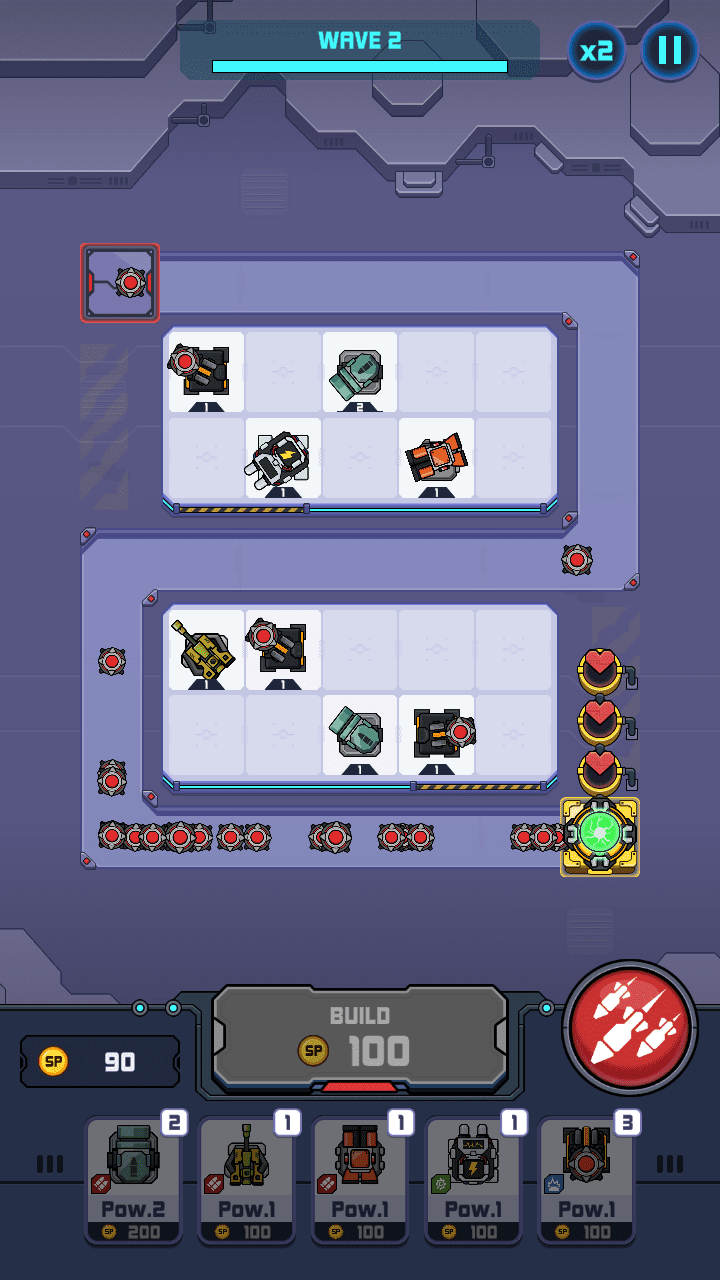Select the white lightning tower card
The width and height of the screenshot is (720, 1280).
click(x=473, y=1180)
